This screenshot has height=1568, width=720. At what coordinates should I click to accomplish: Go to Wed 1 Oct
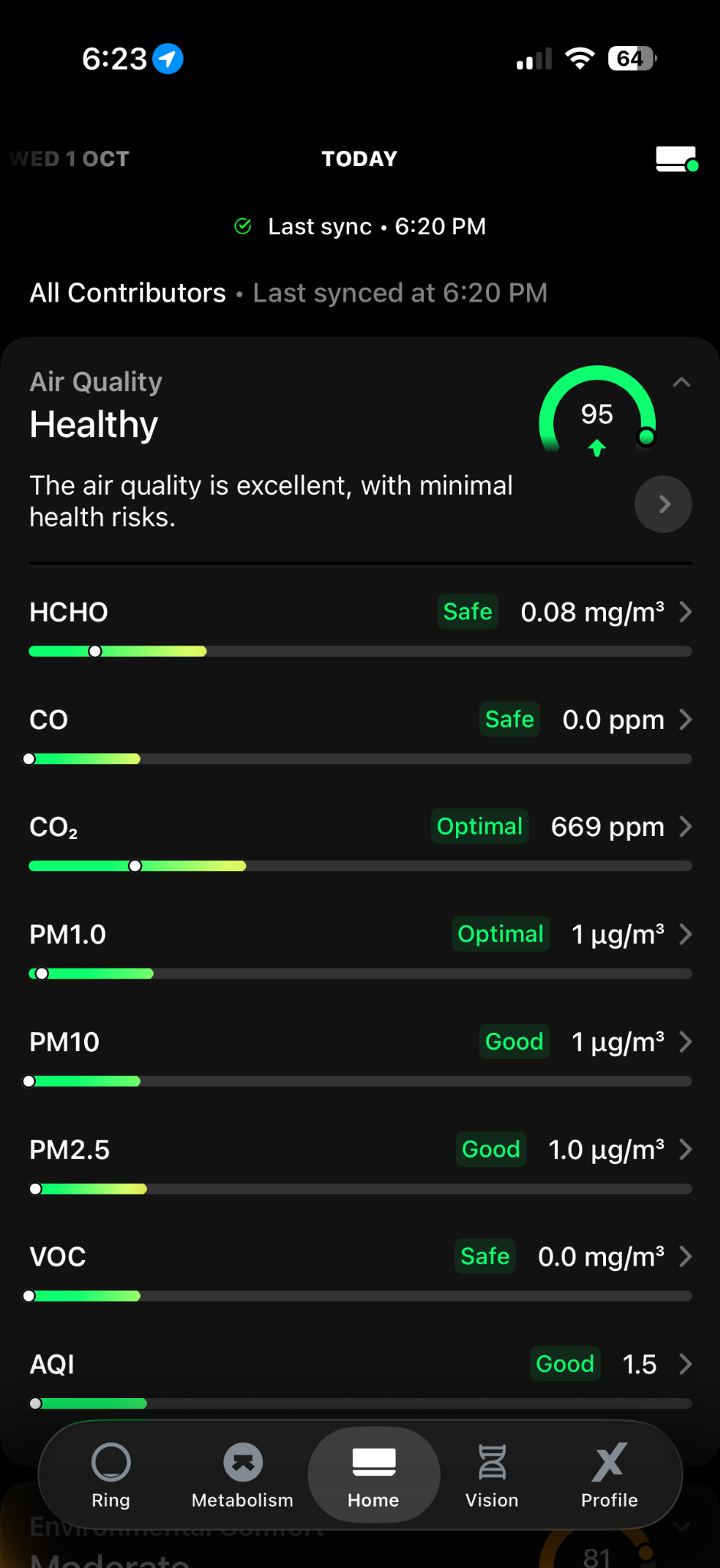point(70,159)
